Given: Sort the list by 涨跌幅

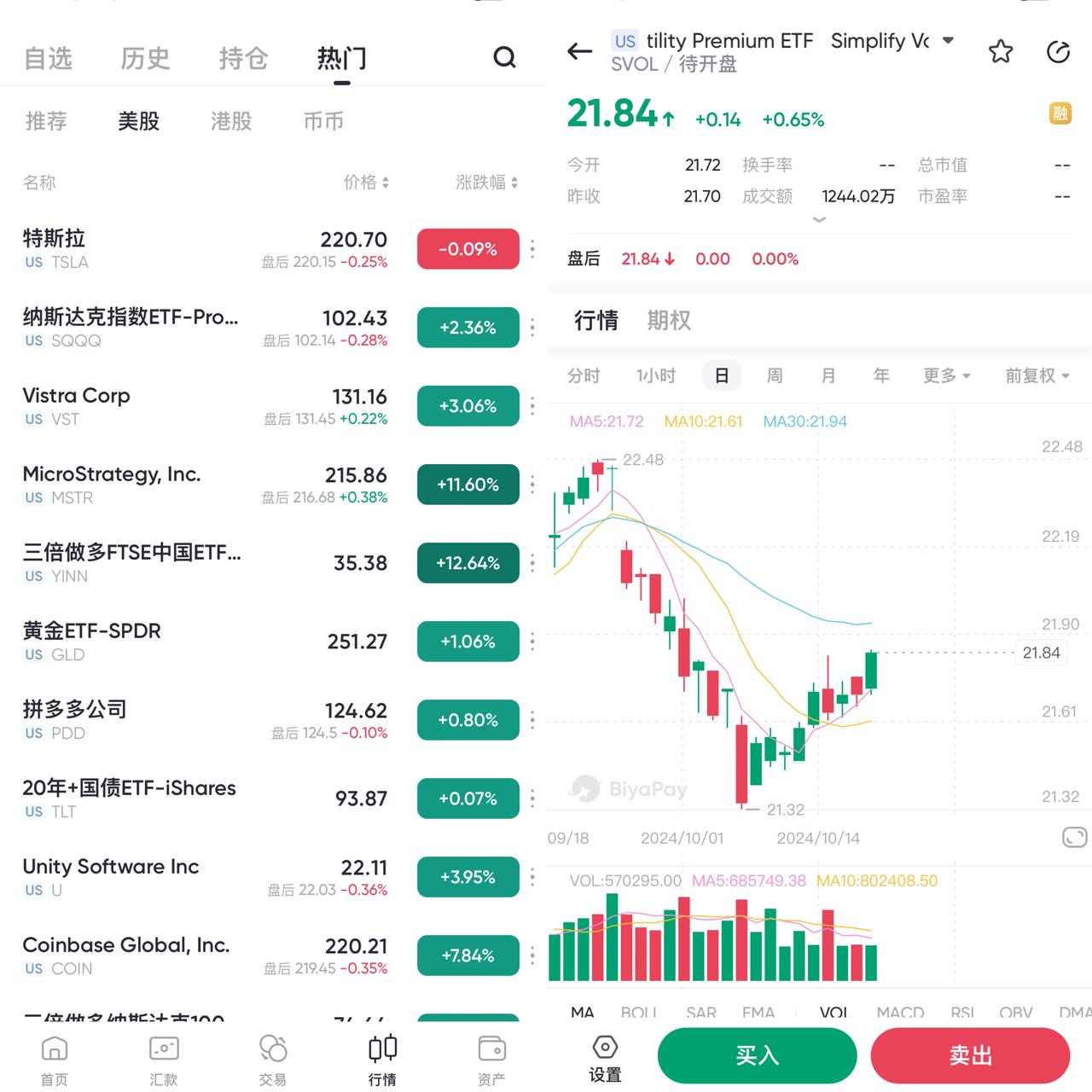Looking at the screenshot, I should [486, 182].
